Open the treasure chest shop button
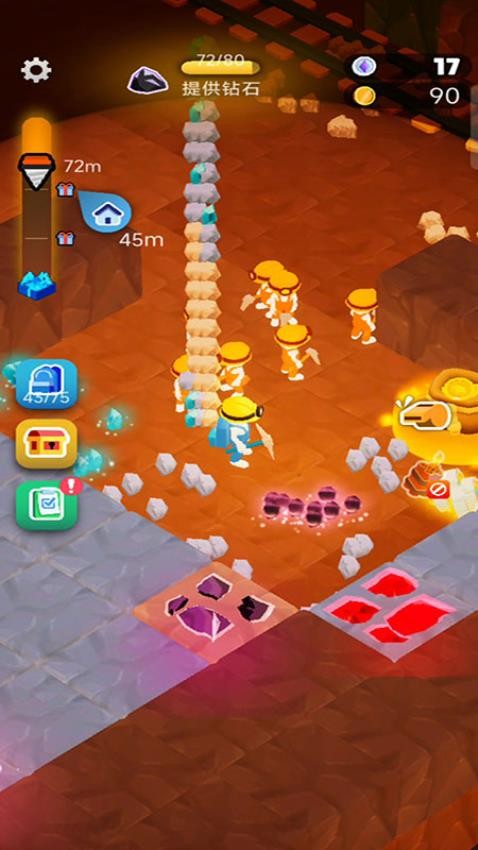478x850 pixels. [46, 443]
